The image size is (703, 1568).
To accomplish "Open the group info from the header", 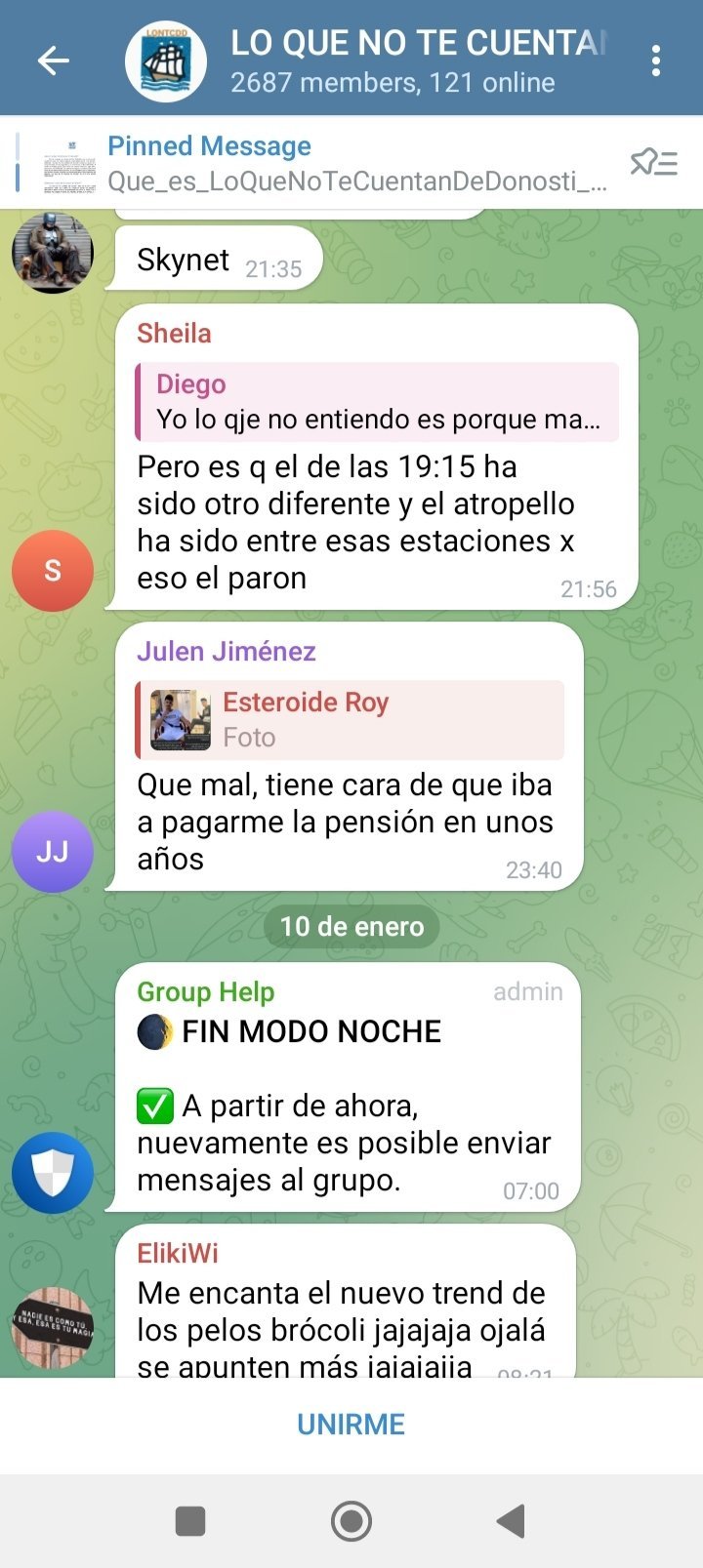I will pos(391,60).
